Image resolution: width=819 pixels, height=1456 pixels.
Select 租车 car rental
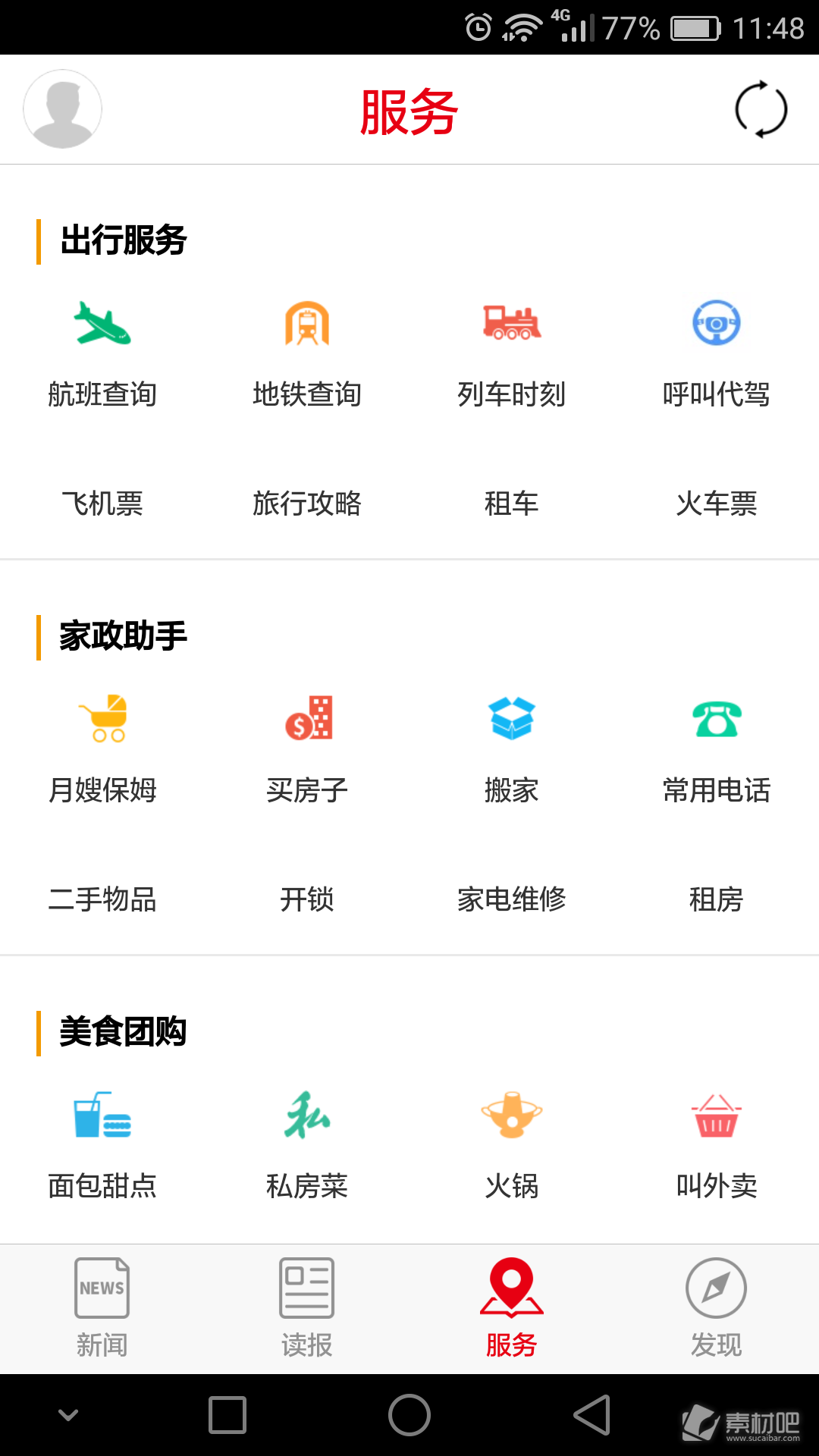512,504
